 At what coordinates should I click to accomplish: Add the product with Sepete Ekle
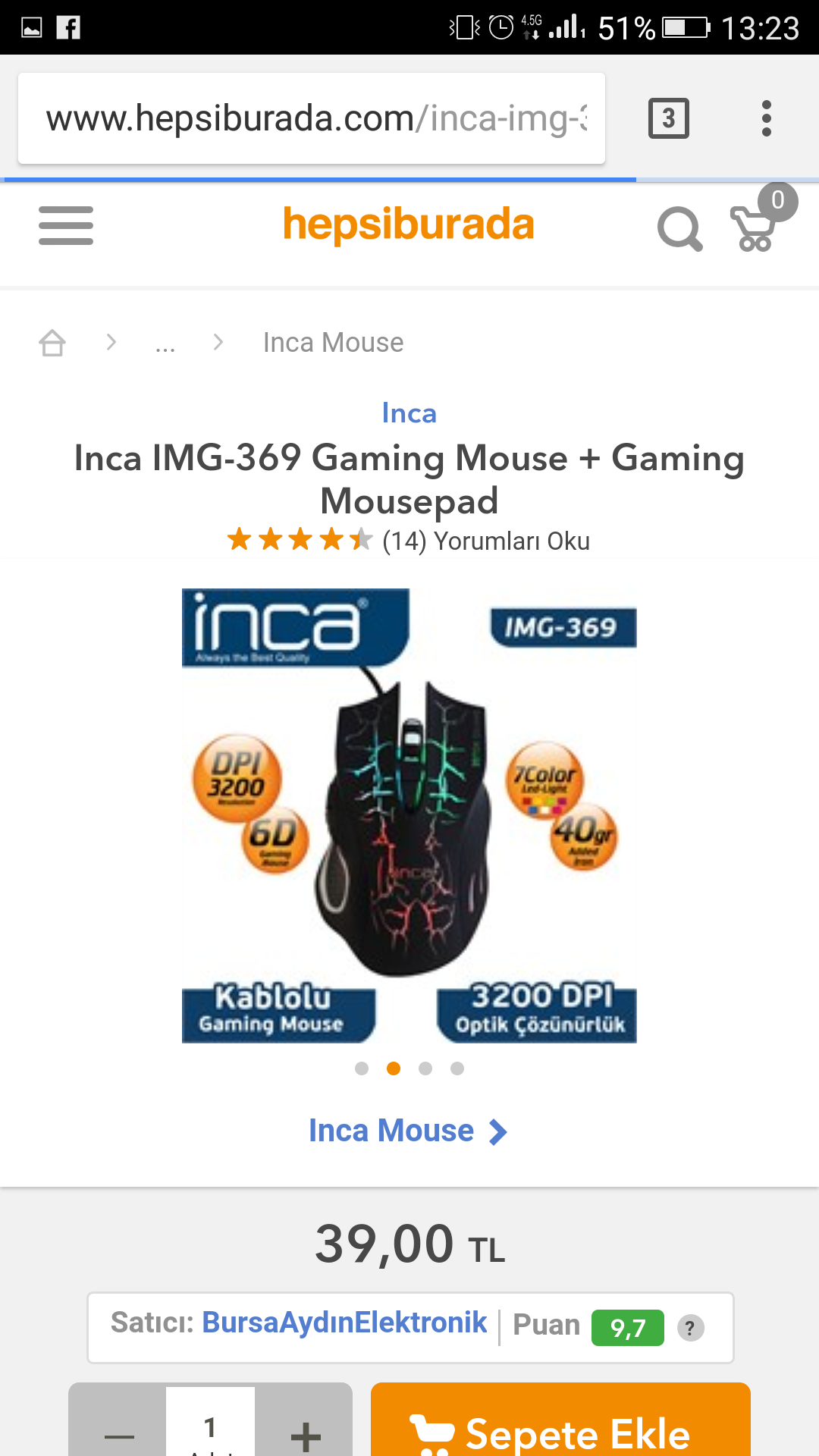tap(560, 1429)
